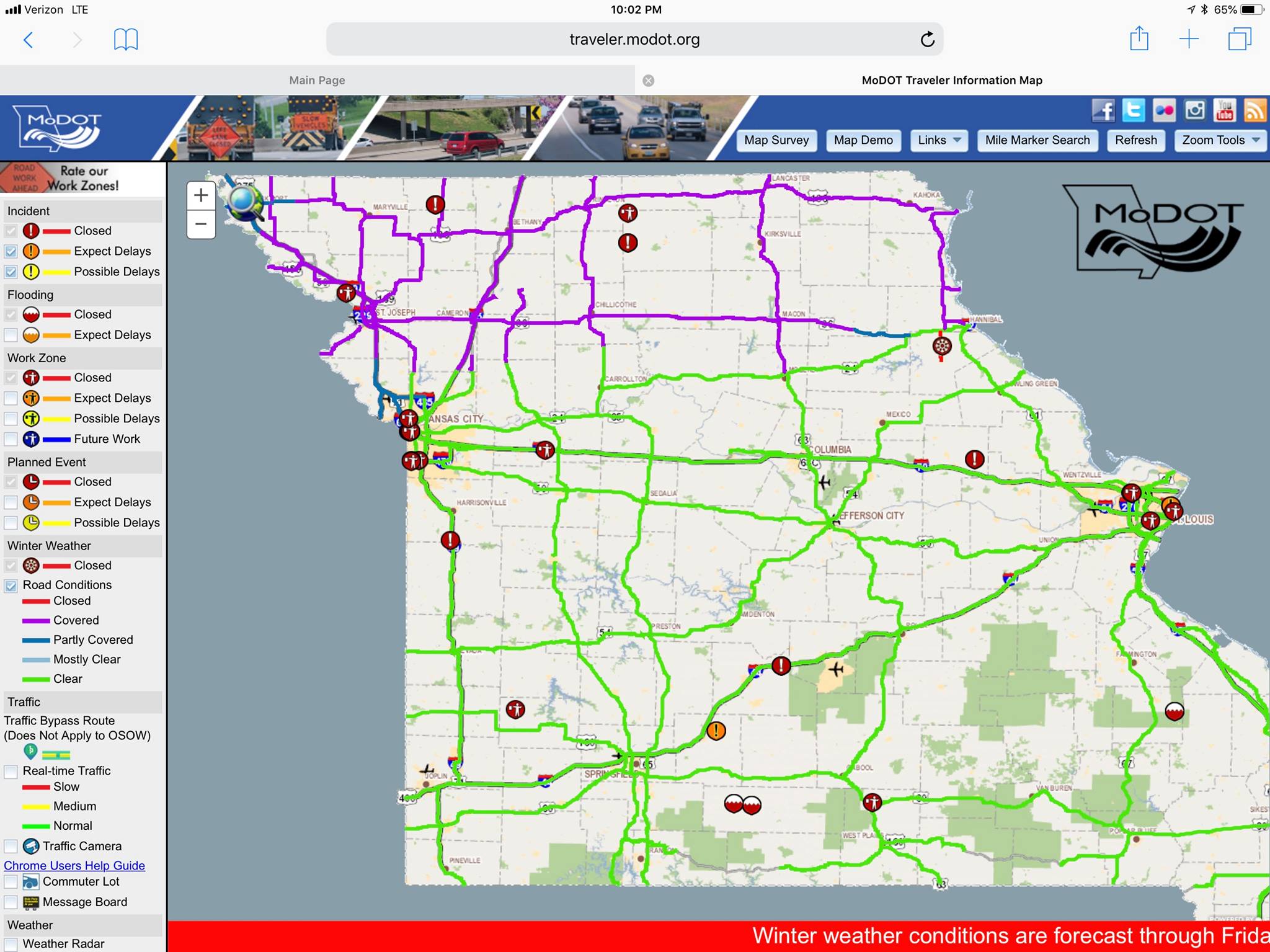The width and height of the screenshot is (1270, 952).
Task: Zoom in on the map
Action: (201, 195)
